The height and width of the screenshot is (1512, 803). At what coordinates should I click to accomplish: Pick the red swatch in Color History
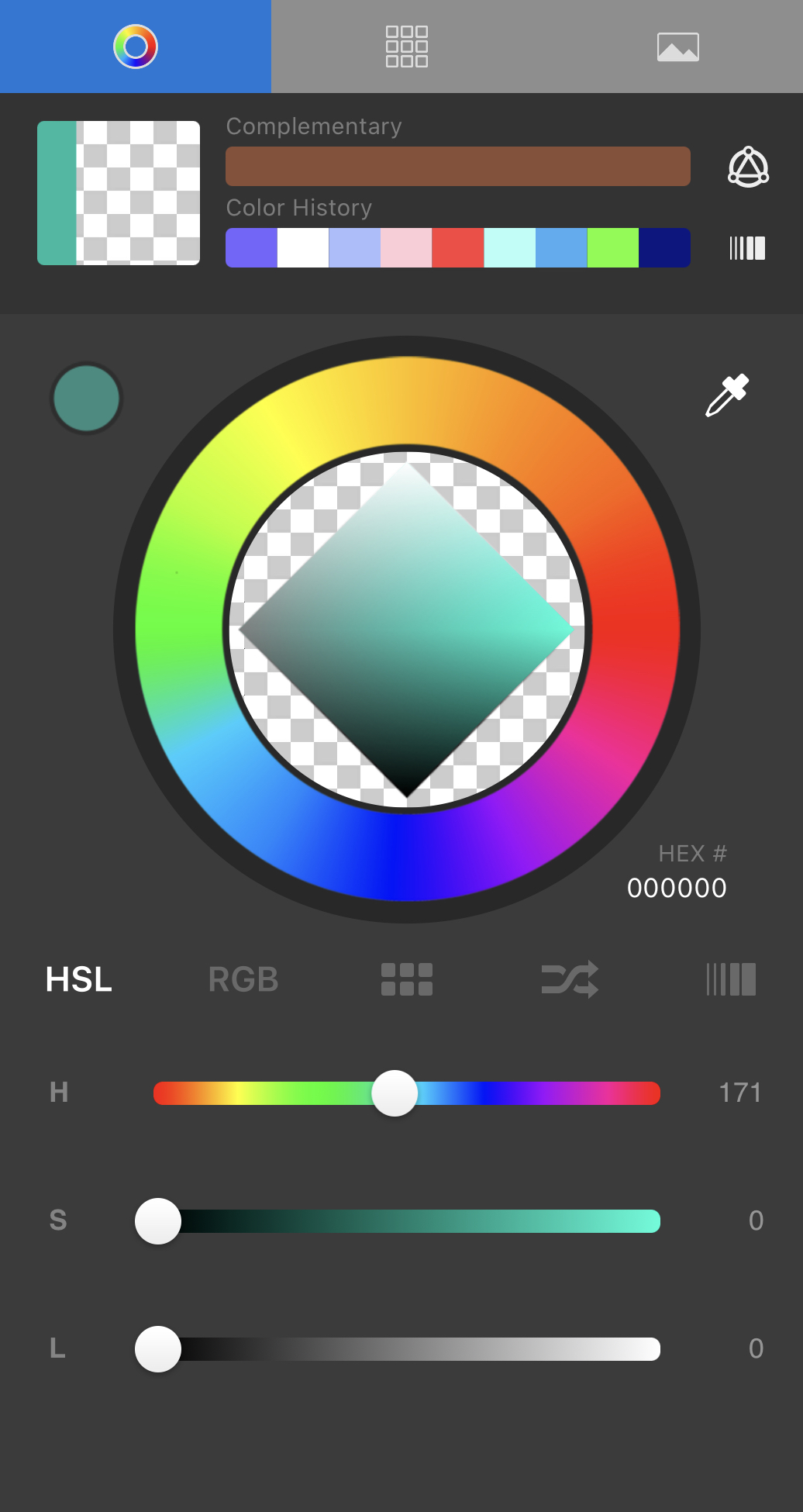point(457,248)
